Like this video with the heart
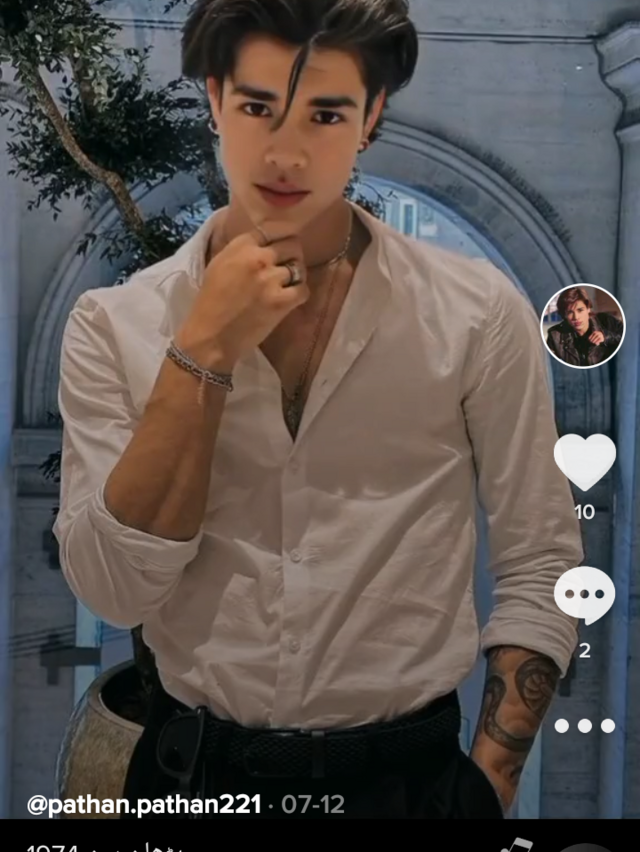 [x=585, y=461]
